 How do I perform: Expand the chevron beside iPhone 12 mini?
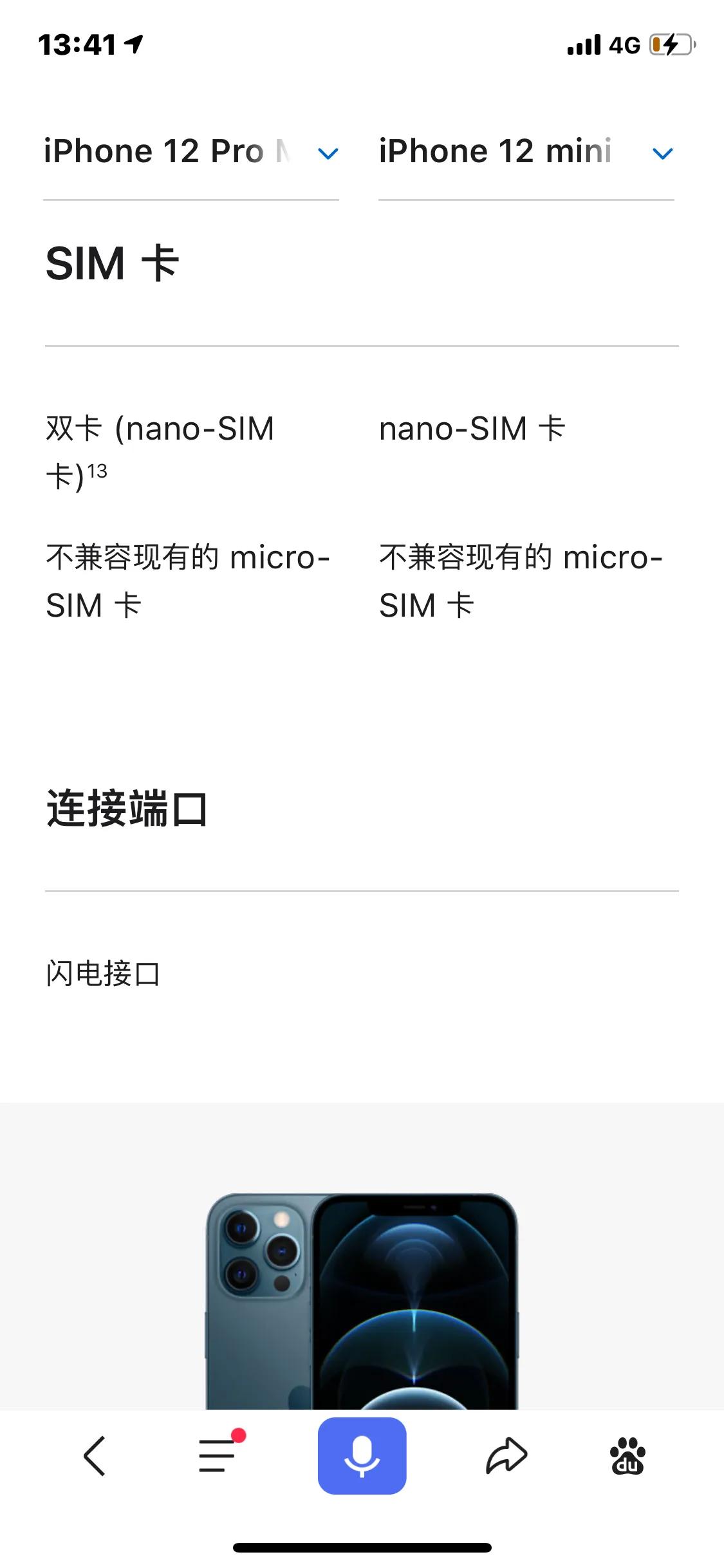tap(662, 153)
